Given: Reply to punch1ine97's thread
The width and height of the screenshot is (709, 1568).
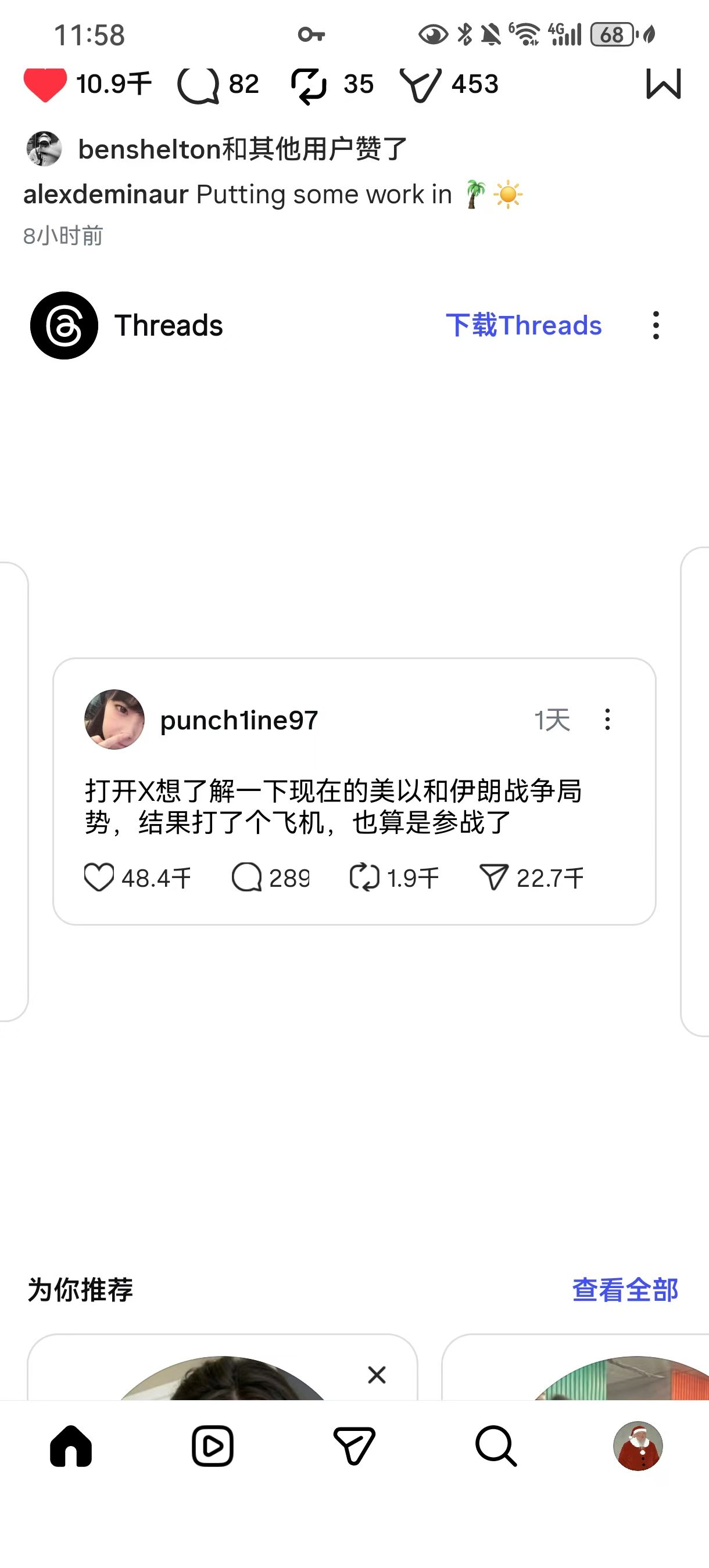Looking at the screenshot, I should pyautogui.click(x=246, y=877).
